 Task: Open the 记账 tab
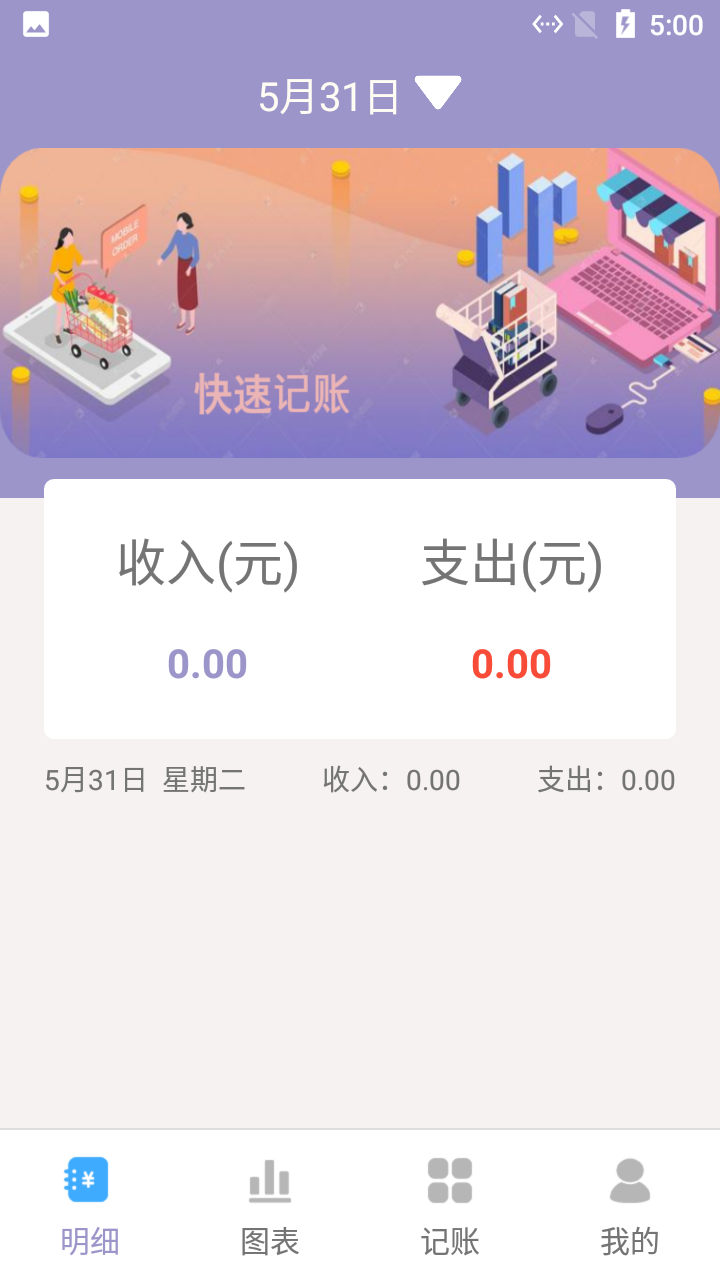click(x=450, y=1206)
